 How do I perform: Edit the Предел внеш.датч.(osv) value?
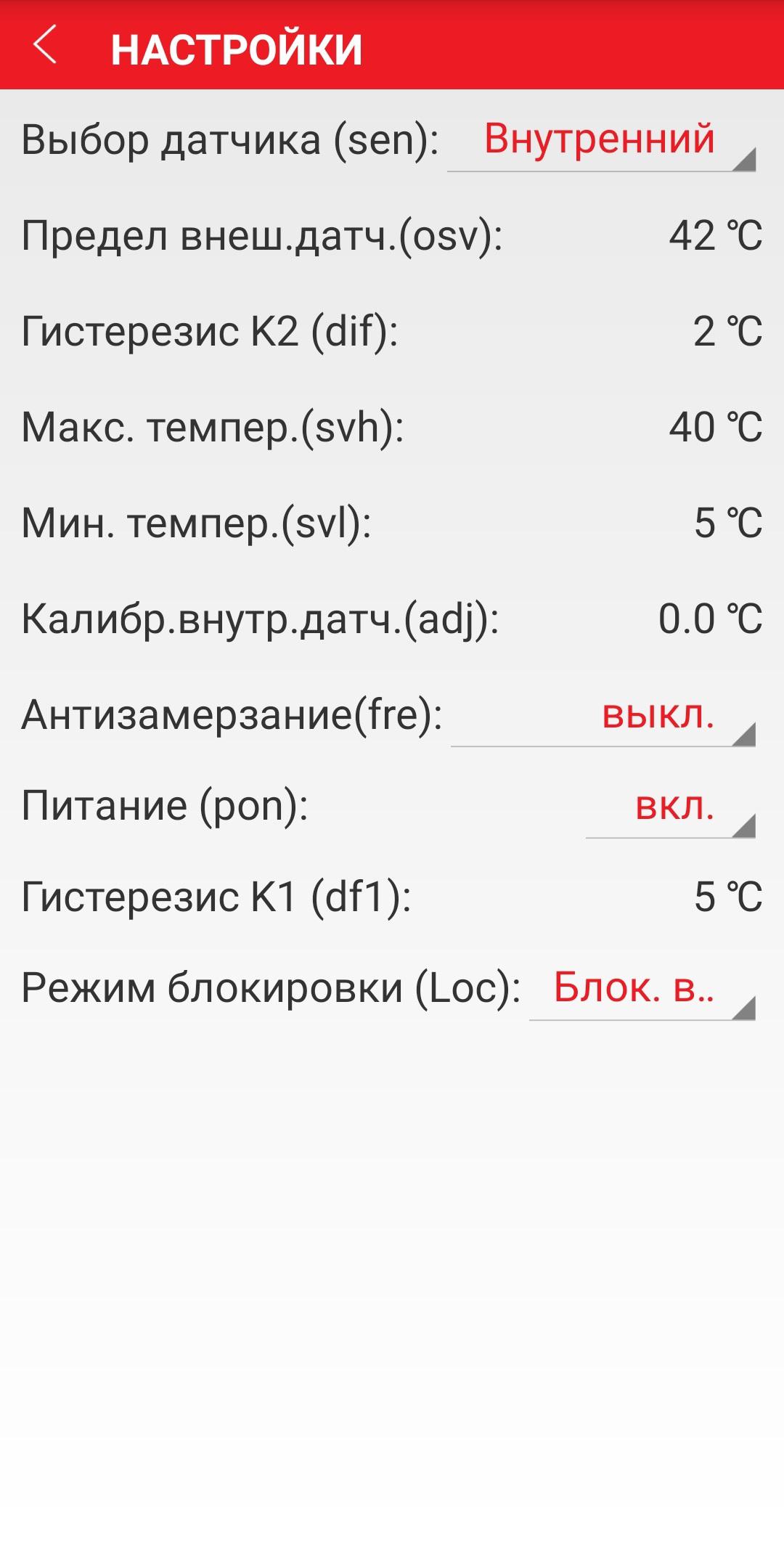716,236
